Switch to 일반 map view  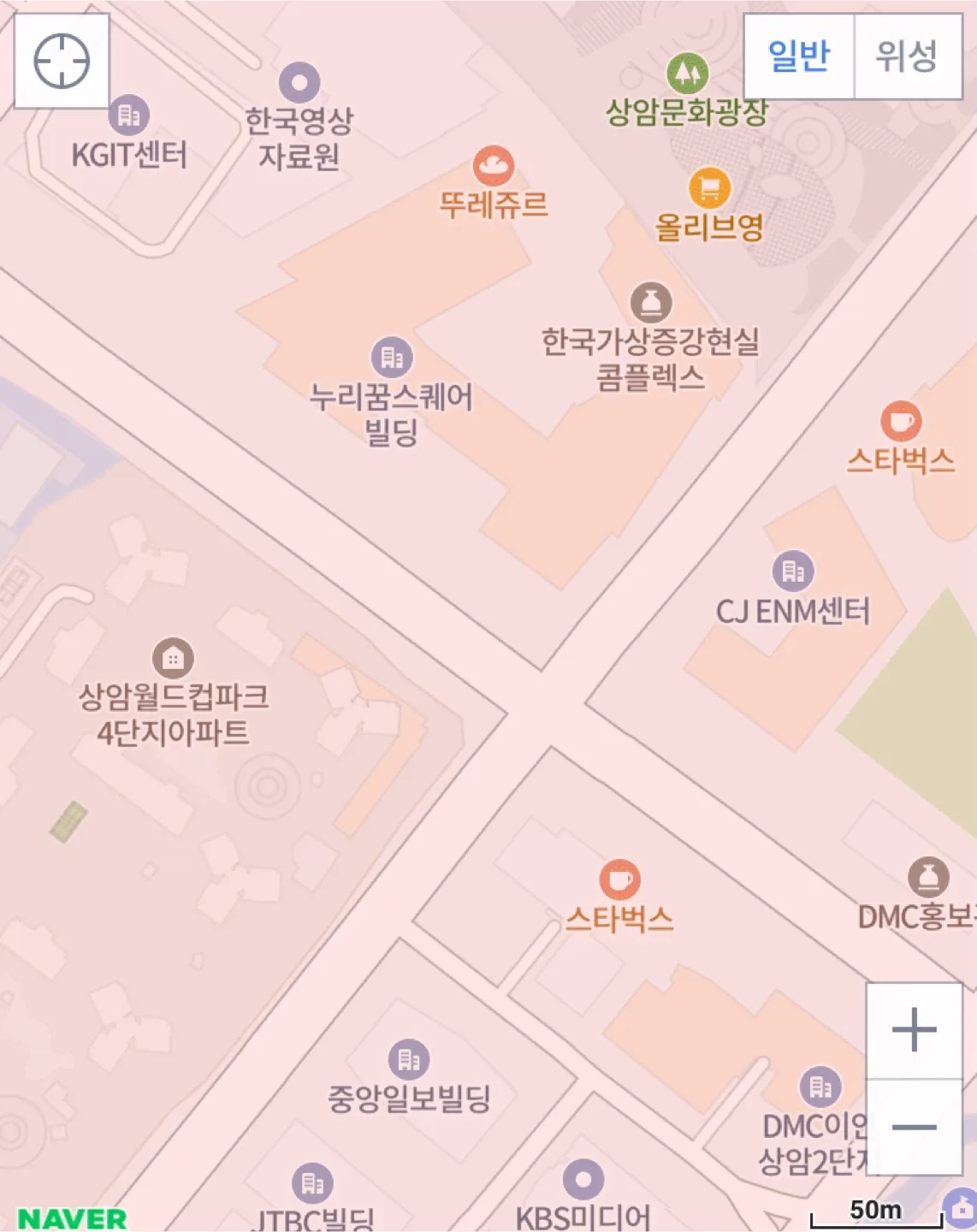[x=799, y=56]
